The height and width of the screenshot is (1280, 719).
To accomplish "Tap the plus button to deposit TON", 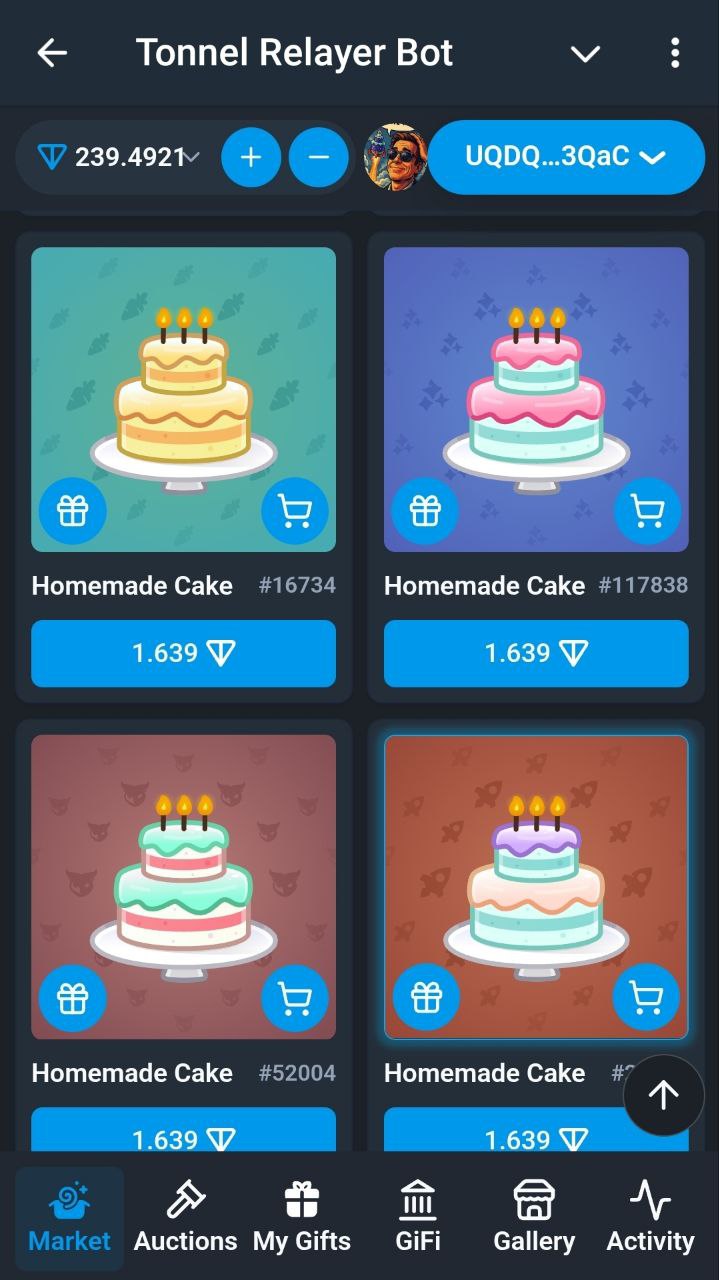I will pos(251,157).
